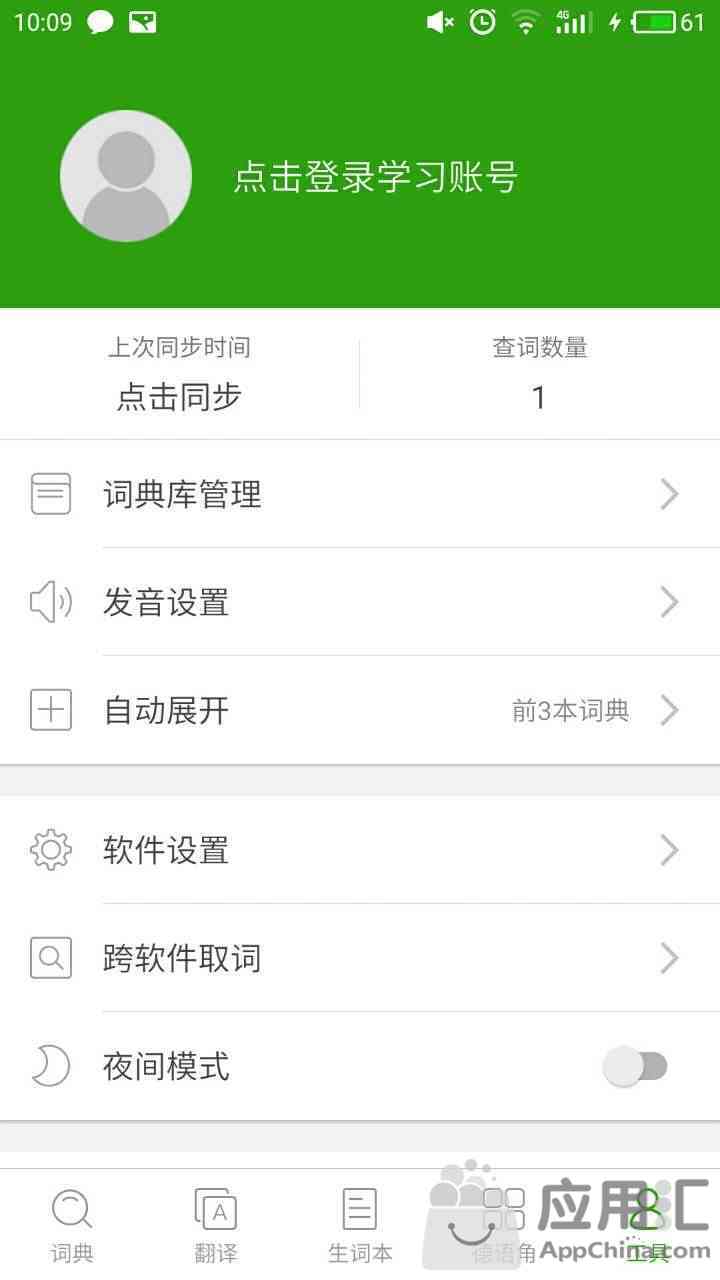Tap 点击登录学习账号 to sign in
This screenshot has width=720, height=1280.
[x=375, y=177]
